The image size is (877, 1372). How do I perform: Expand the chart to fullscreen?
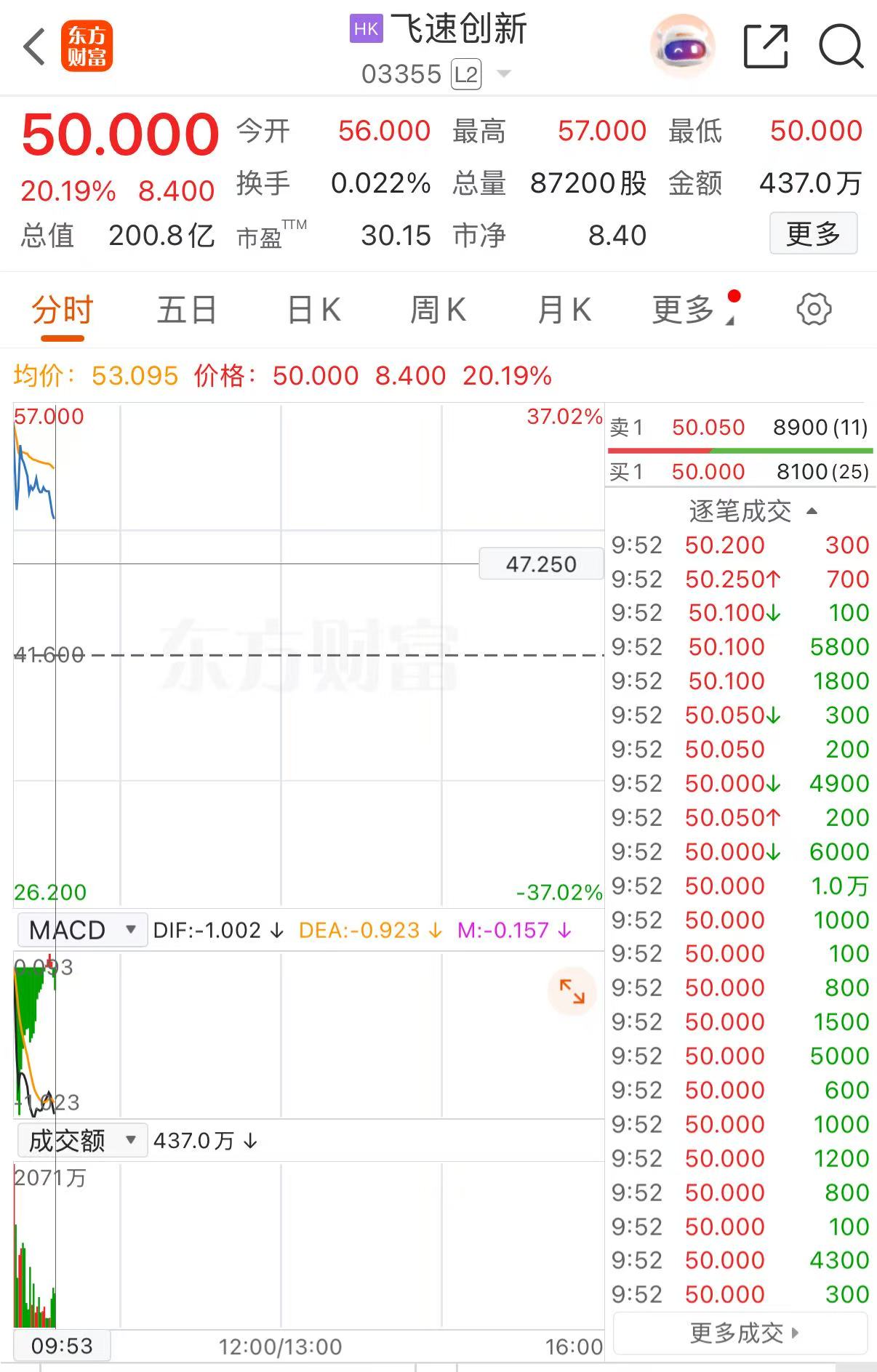coord(572,991)
